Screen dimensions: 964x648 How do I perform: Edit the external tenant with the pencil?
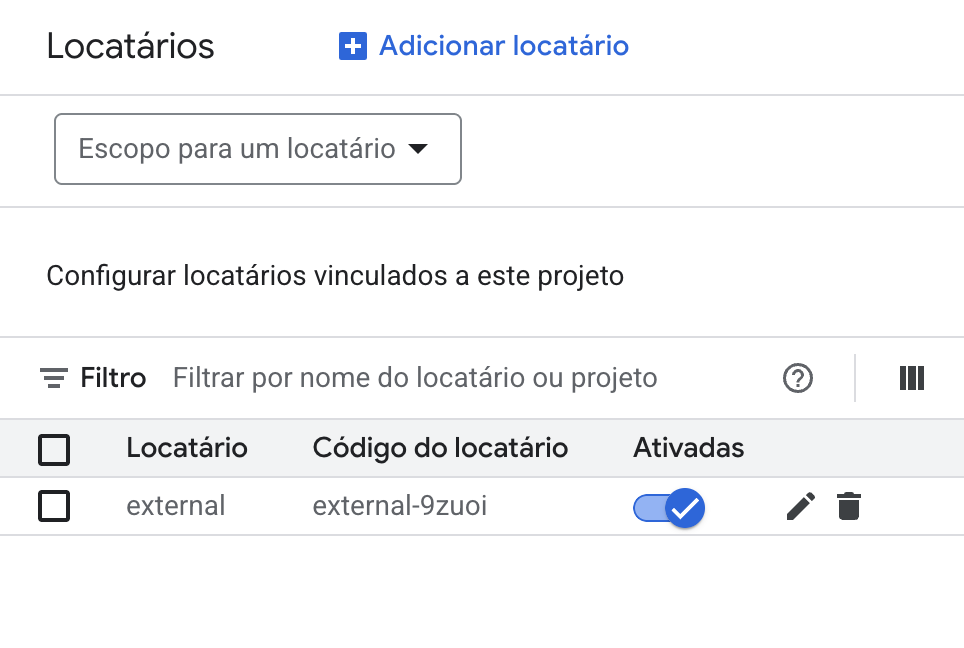click(800, 506)
